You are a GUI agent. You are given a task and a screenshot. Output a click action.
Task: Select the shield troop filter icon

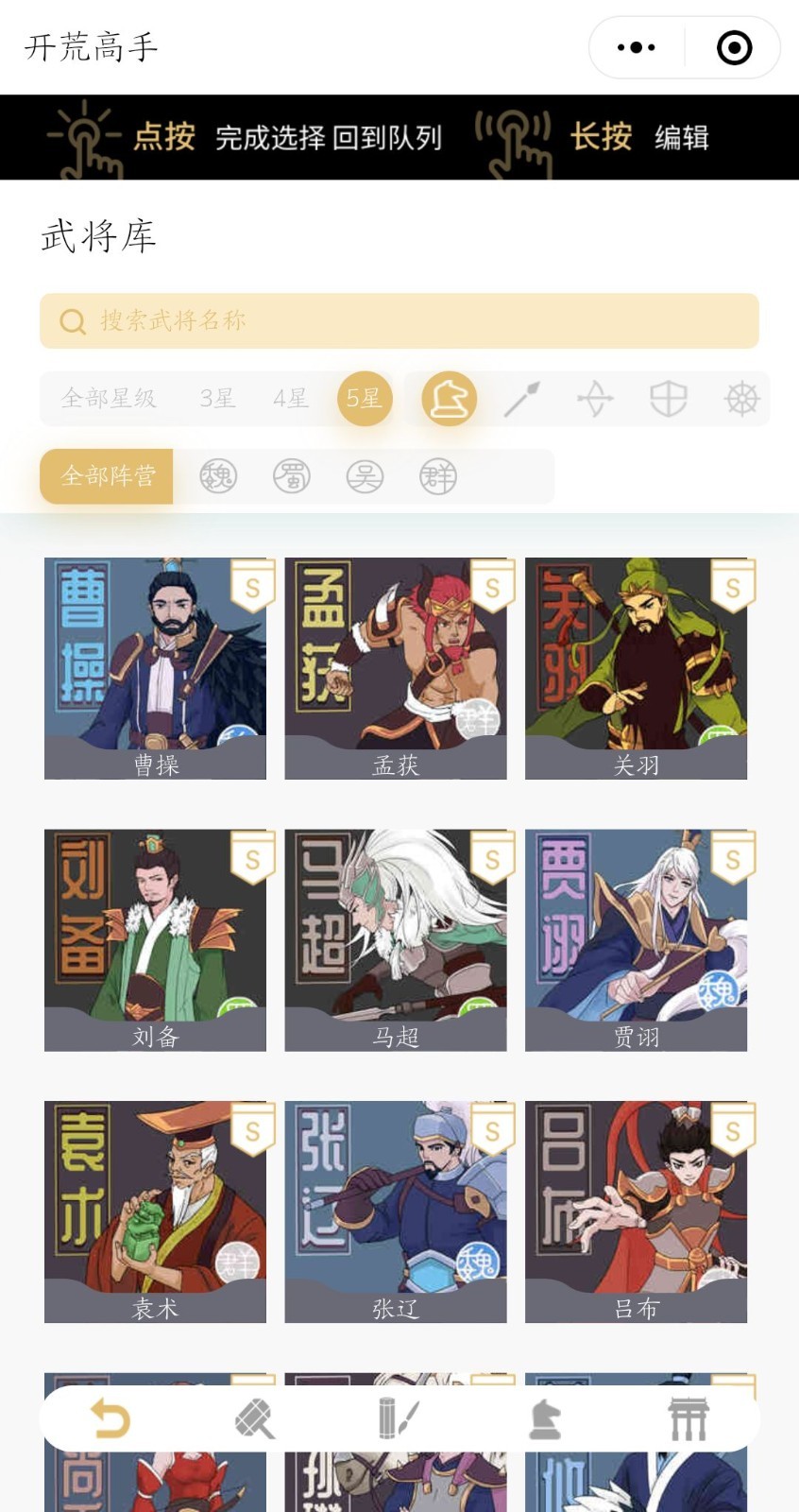tap(671, 398)
